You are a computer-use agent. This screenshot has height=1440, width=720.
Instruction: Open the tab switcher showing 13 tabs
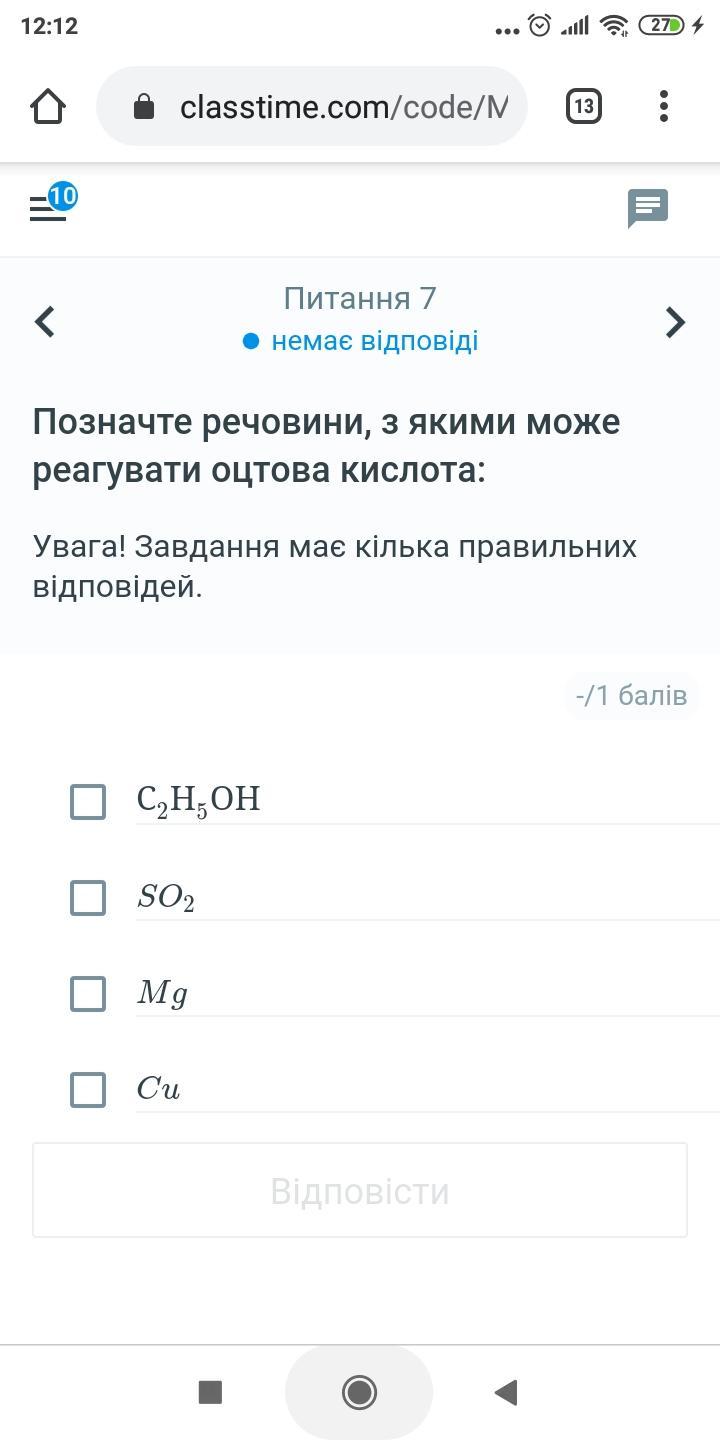coord(584,106)
